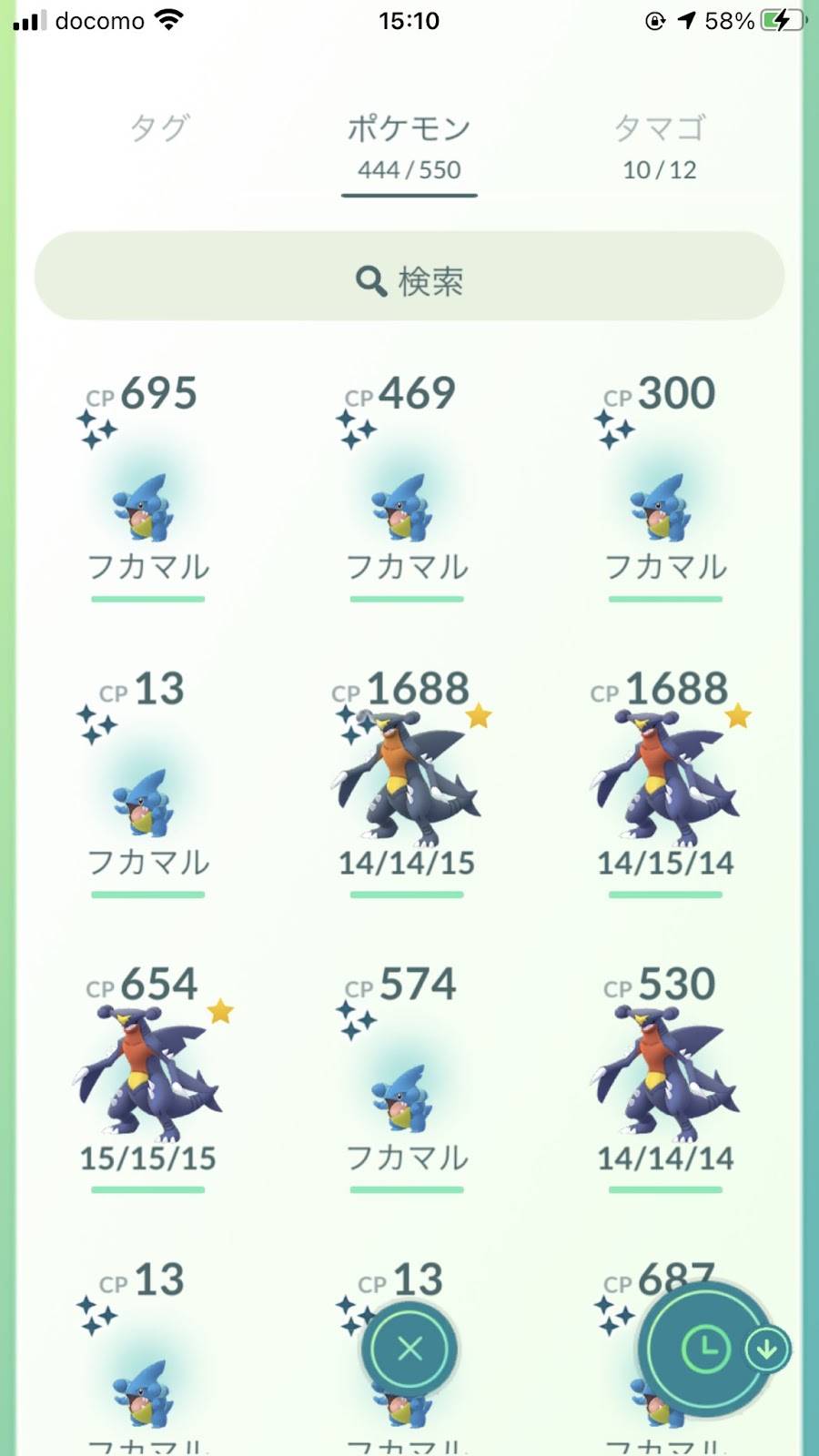
Task: Switch to the タグ tab
Action: [159, 129]
